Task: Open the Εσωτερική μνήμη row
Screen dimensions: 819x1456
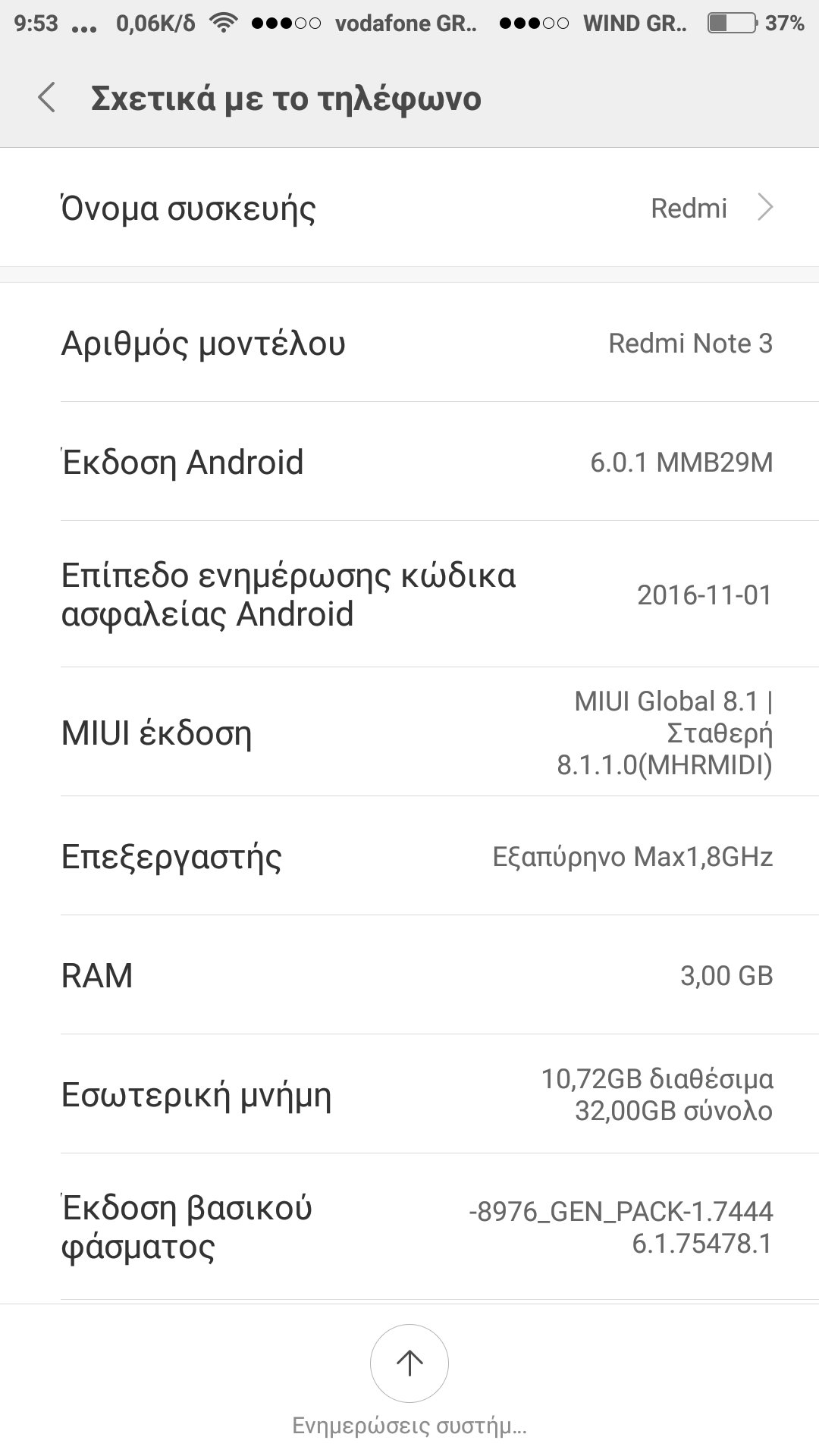Action: coord(409,1094)
